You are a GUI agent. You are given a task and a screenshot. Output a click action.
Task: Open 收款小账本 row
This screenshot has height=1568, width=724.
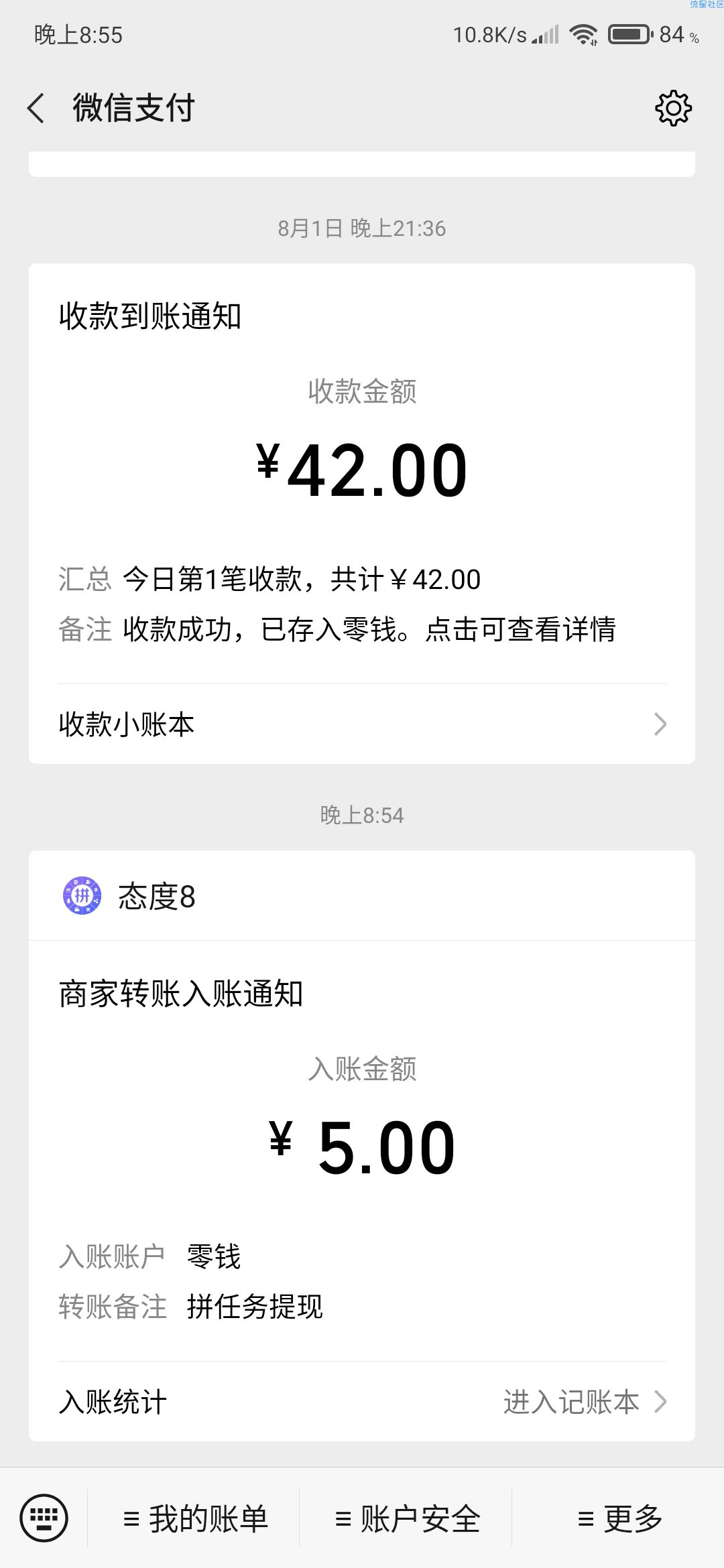click(362, 724)
